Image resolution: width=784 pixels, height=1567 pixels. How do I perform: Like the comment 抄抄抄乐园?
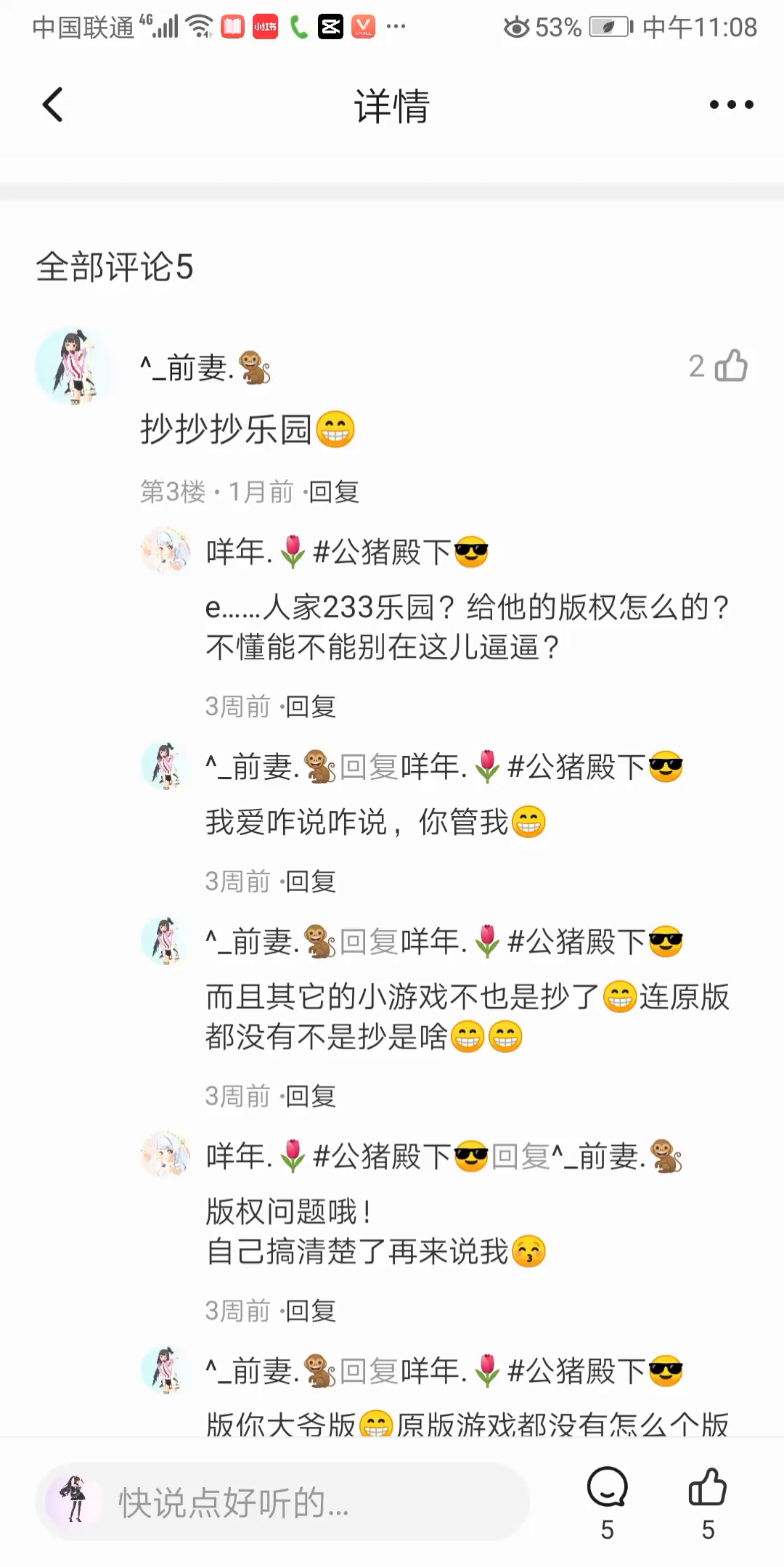click(730, 365)
